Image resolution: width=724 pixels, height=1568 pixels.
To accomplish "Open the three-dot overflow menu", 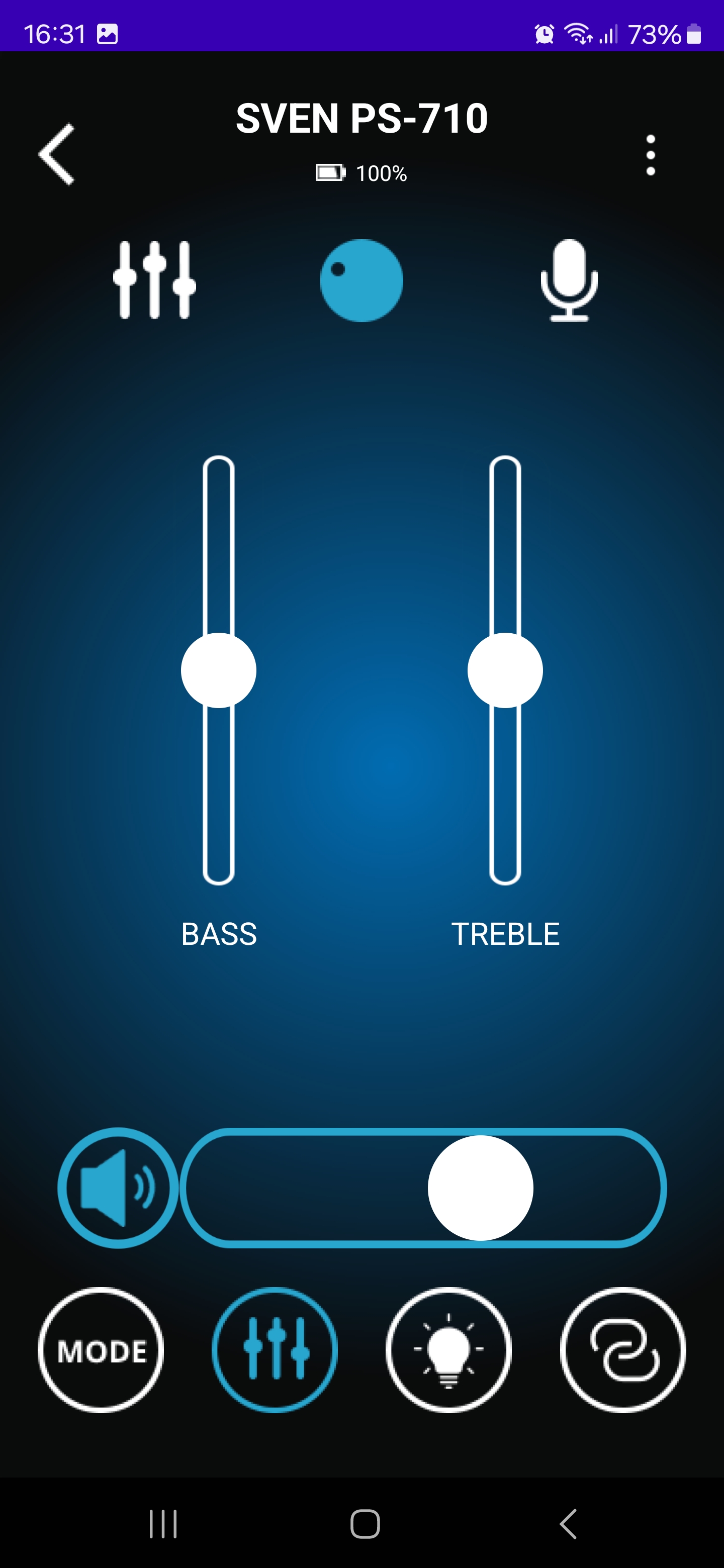I will [650, 155].
